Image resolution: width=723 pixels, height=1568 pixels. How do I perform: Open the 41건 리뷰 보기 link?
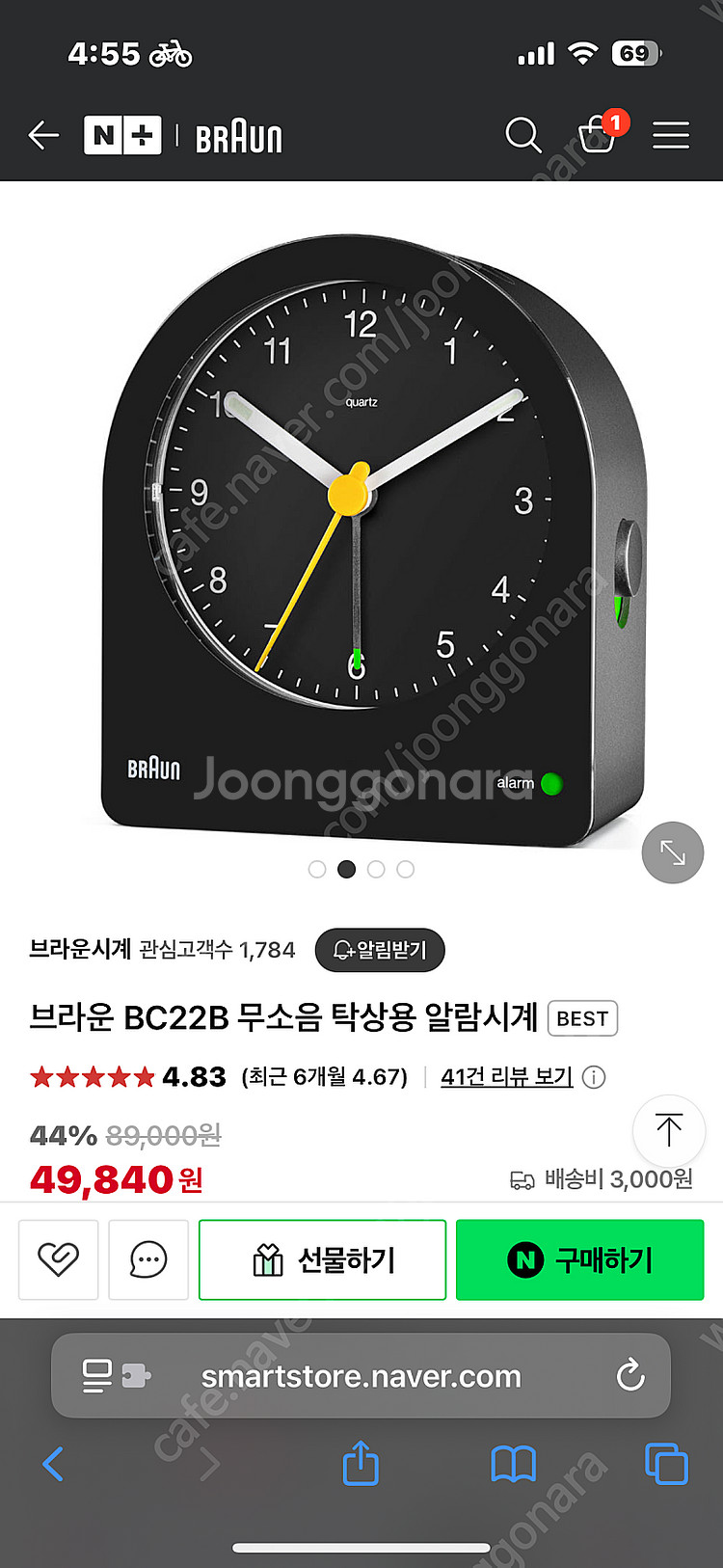point(506,1076)
